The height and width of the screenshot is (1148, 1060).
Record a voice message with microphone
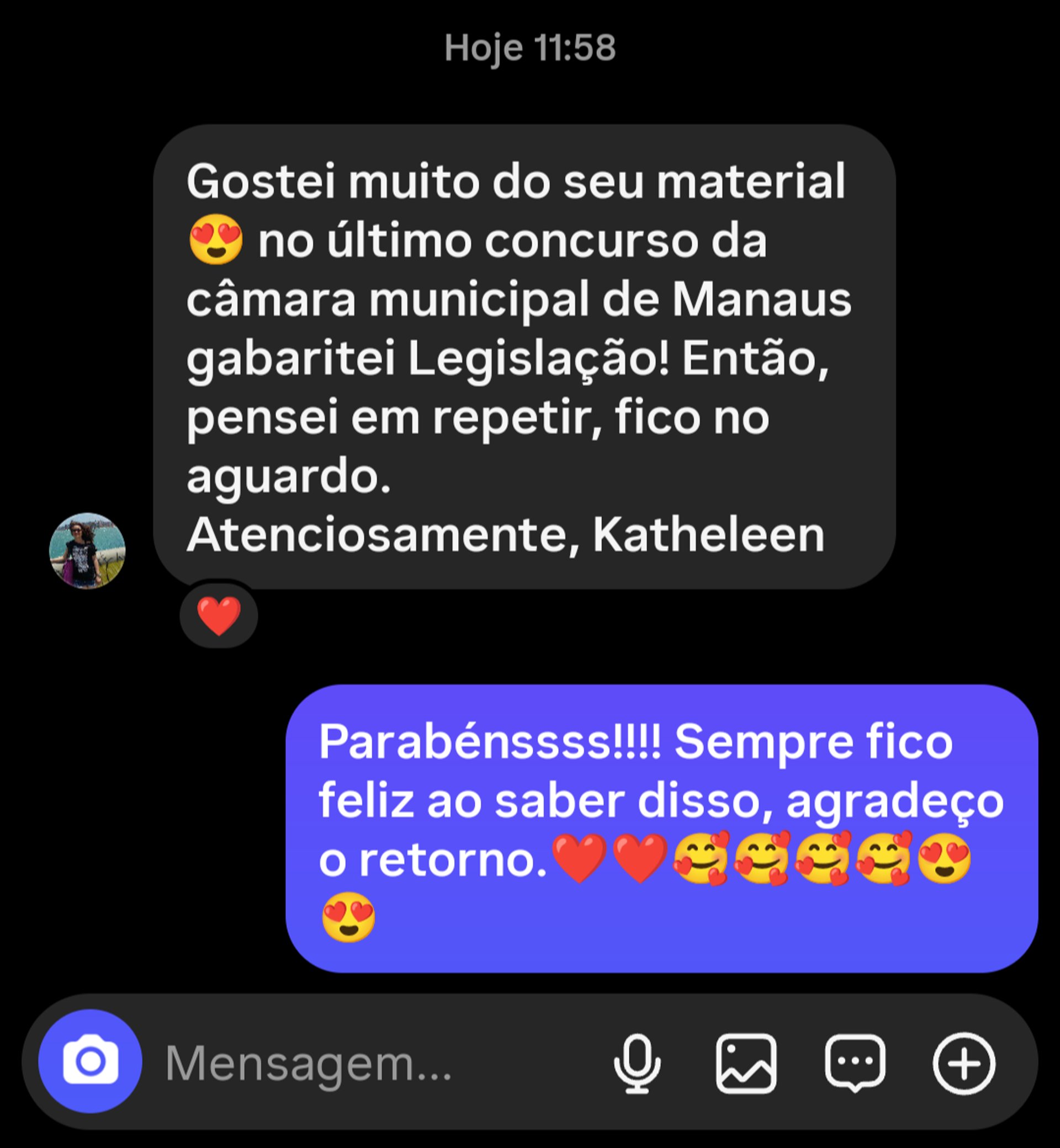coord(637,1063)
